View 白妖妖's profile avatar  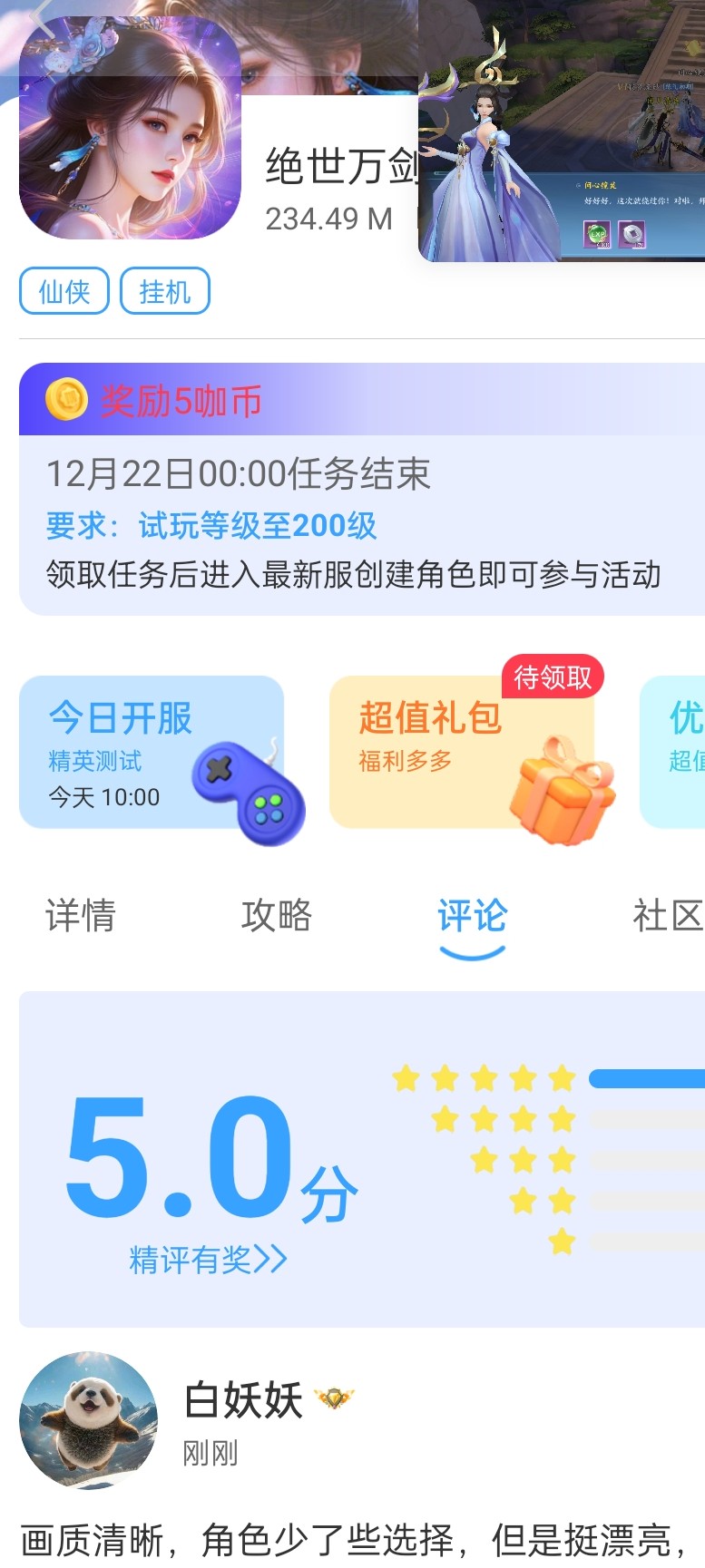click(88, 1420)
